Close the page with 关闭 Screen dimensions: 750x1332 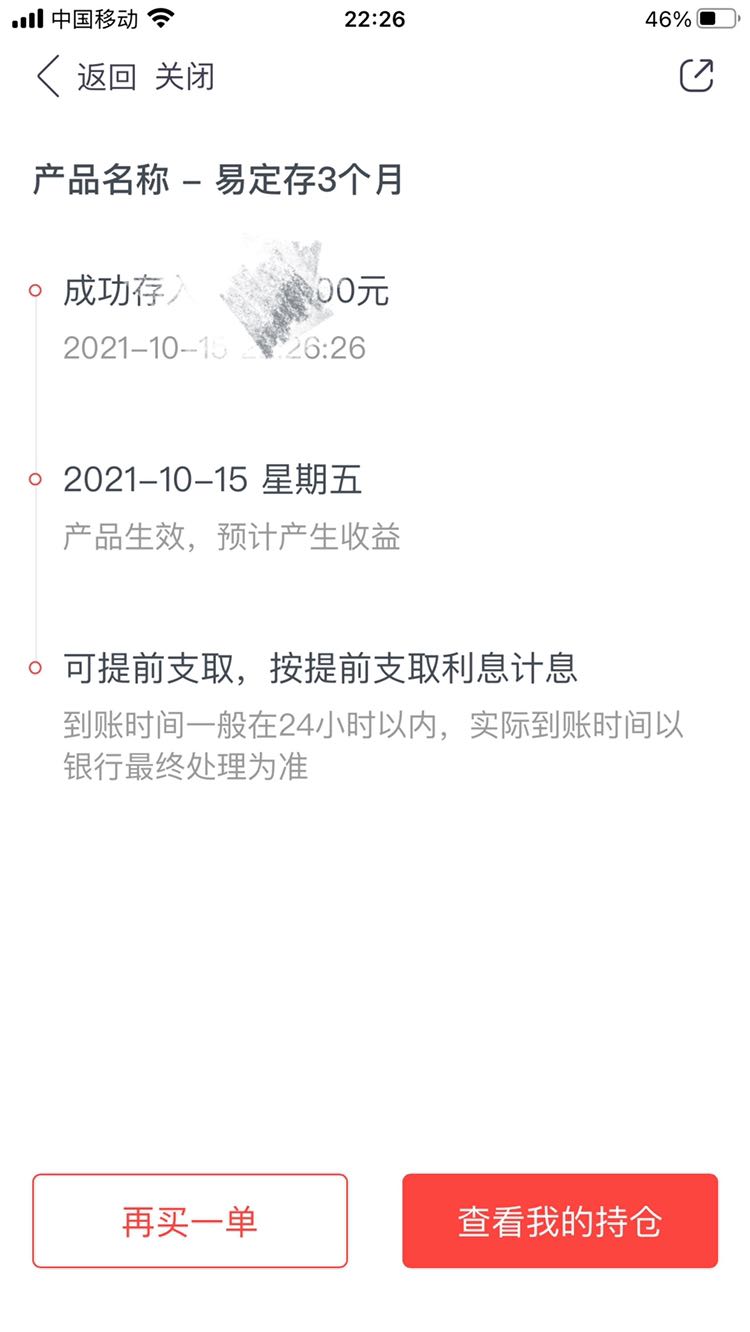pyautogui.click(x=184, y=77)
